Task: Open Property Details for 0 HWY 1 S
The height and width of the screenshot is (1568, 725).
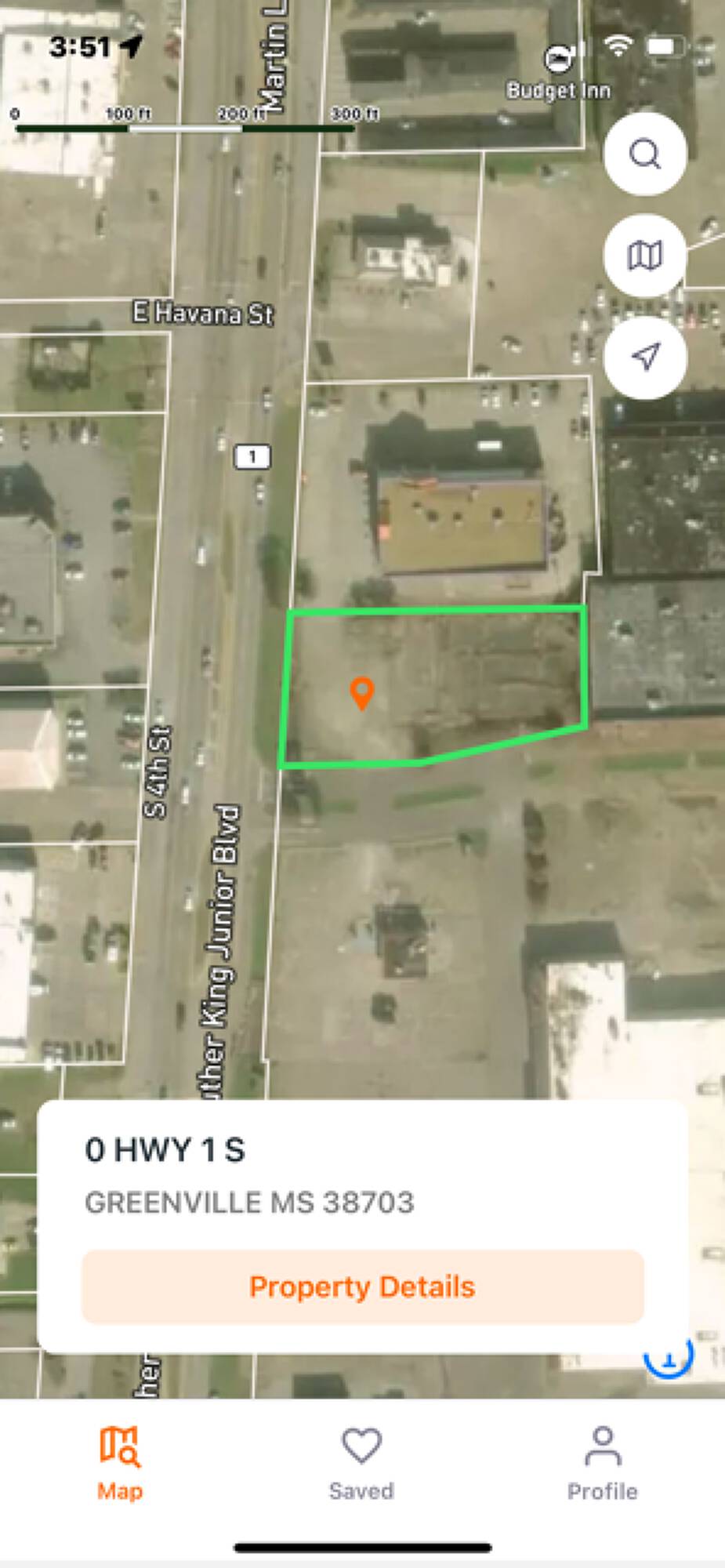Action: click(x=362, y=1287)
